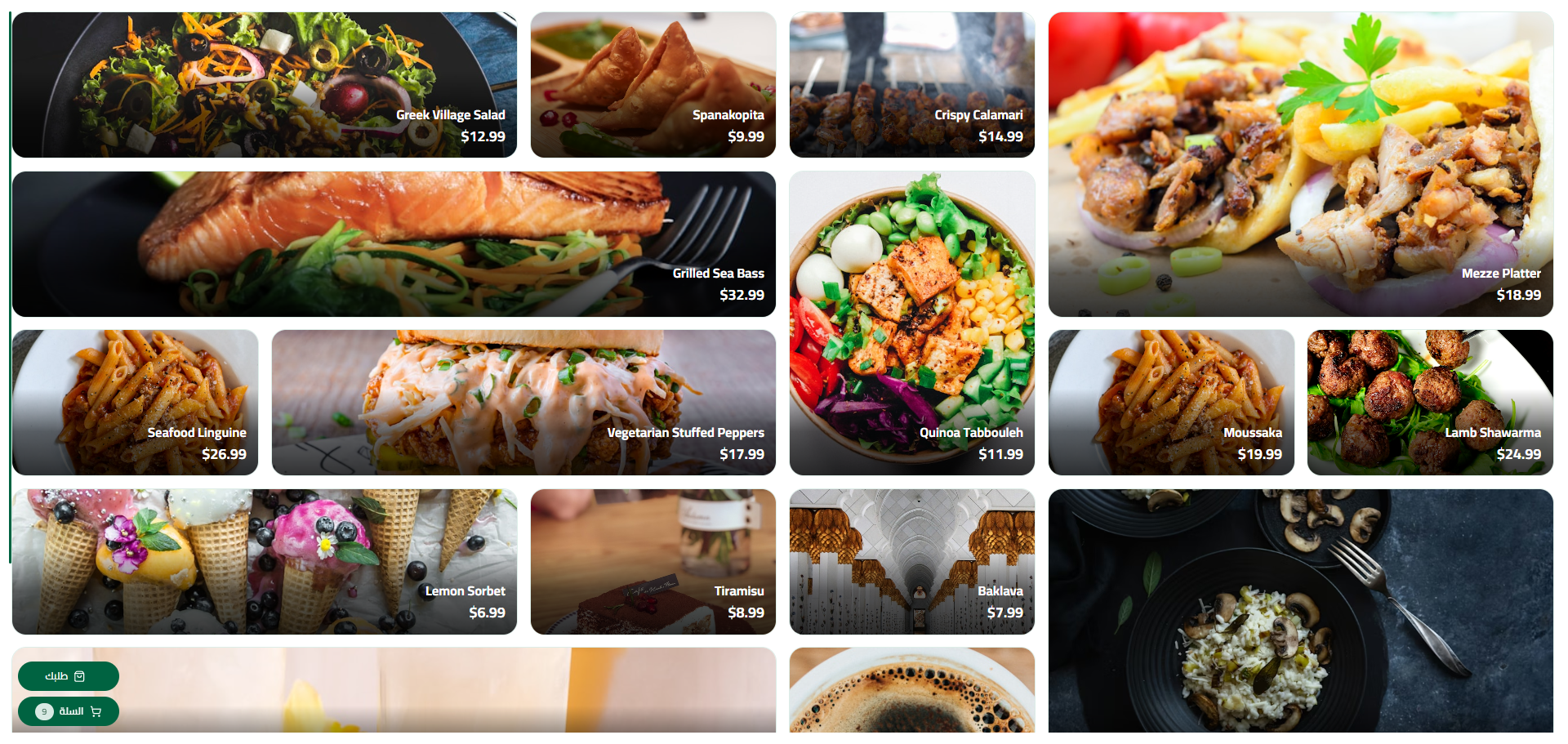Open the Lemon Sorbet dessert
Viewport: 1568px width, 744px height.
tap(264, 561)
